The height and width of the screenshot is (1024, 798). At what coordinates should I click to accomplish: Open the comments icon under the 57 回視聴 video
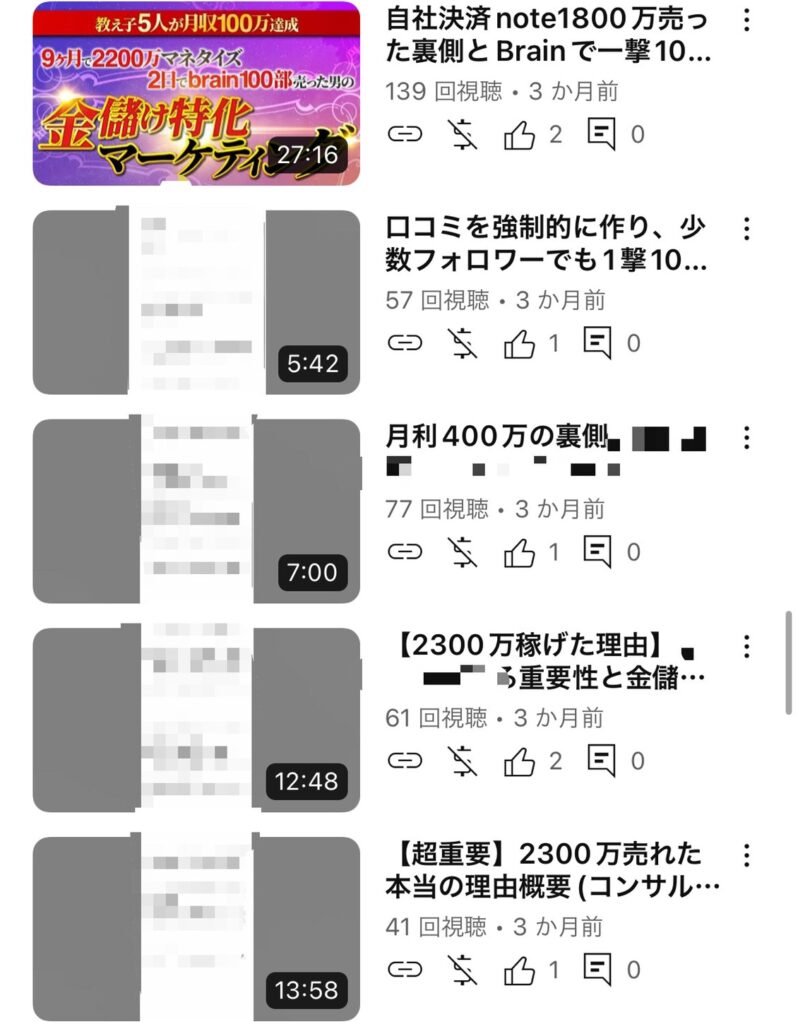click(600, 344)
